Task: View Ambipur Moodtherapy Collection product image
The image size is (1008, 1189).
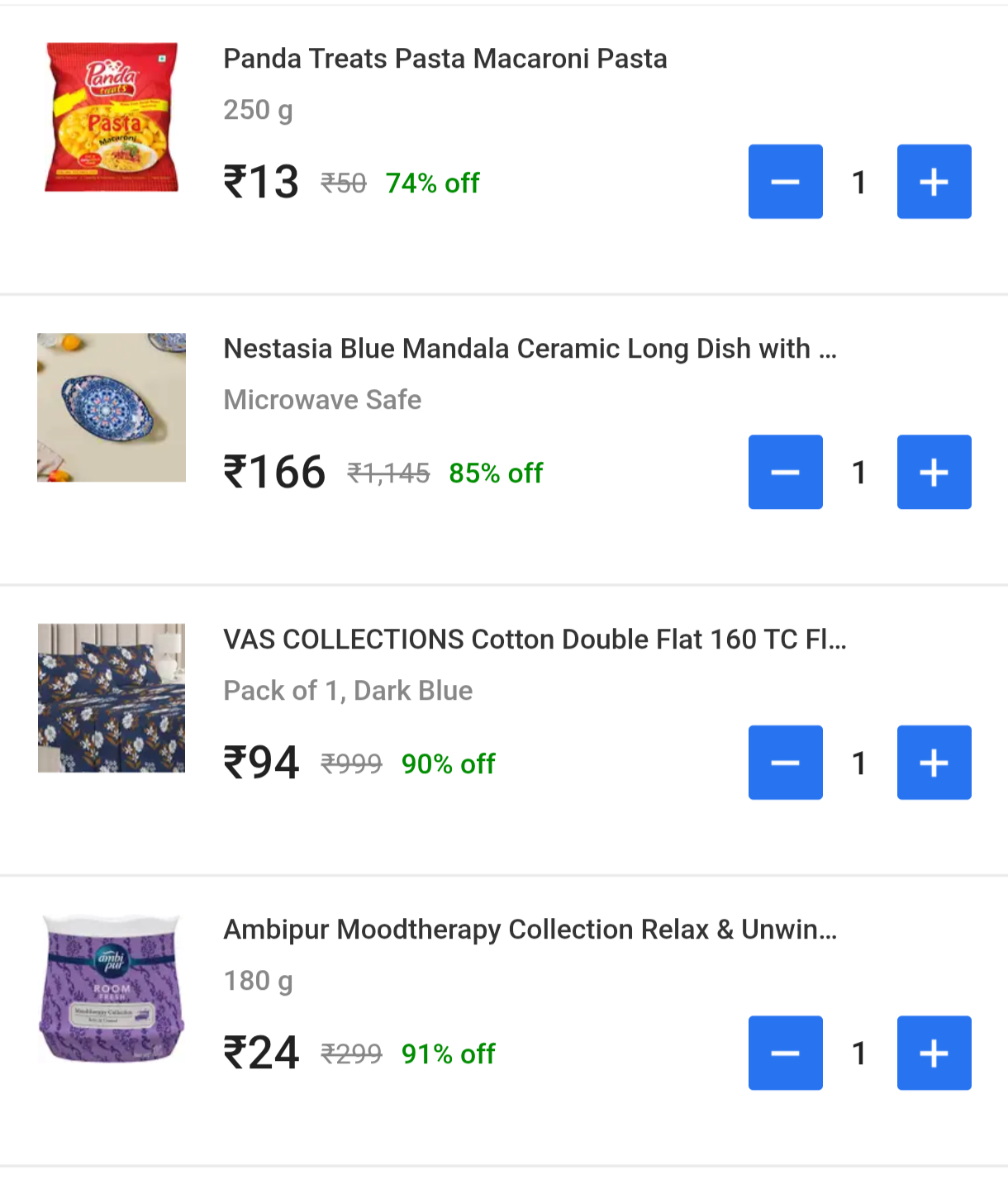Action: click(x=112, y=988)
